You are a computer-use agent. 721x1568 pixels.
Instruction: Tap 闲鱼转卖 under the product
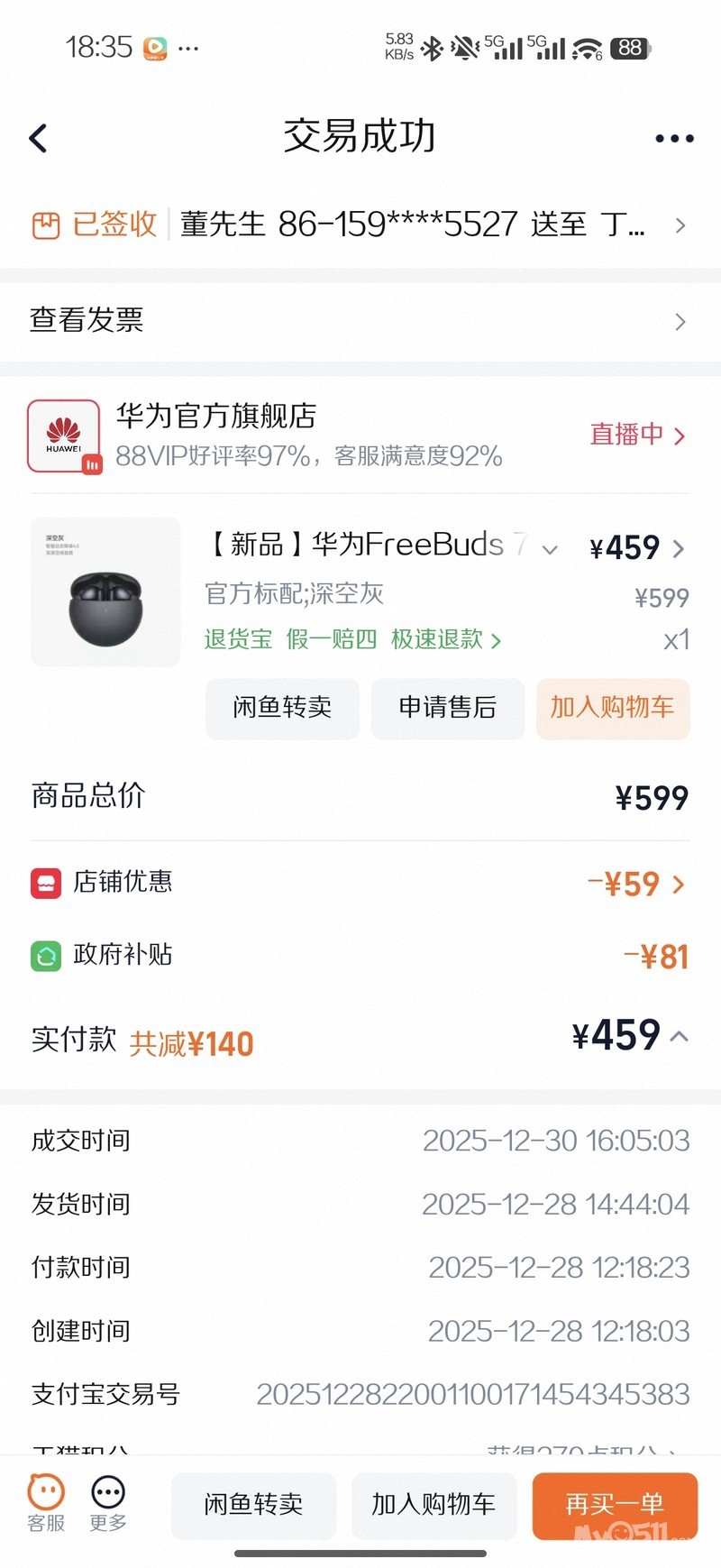point(282,708)
